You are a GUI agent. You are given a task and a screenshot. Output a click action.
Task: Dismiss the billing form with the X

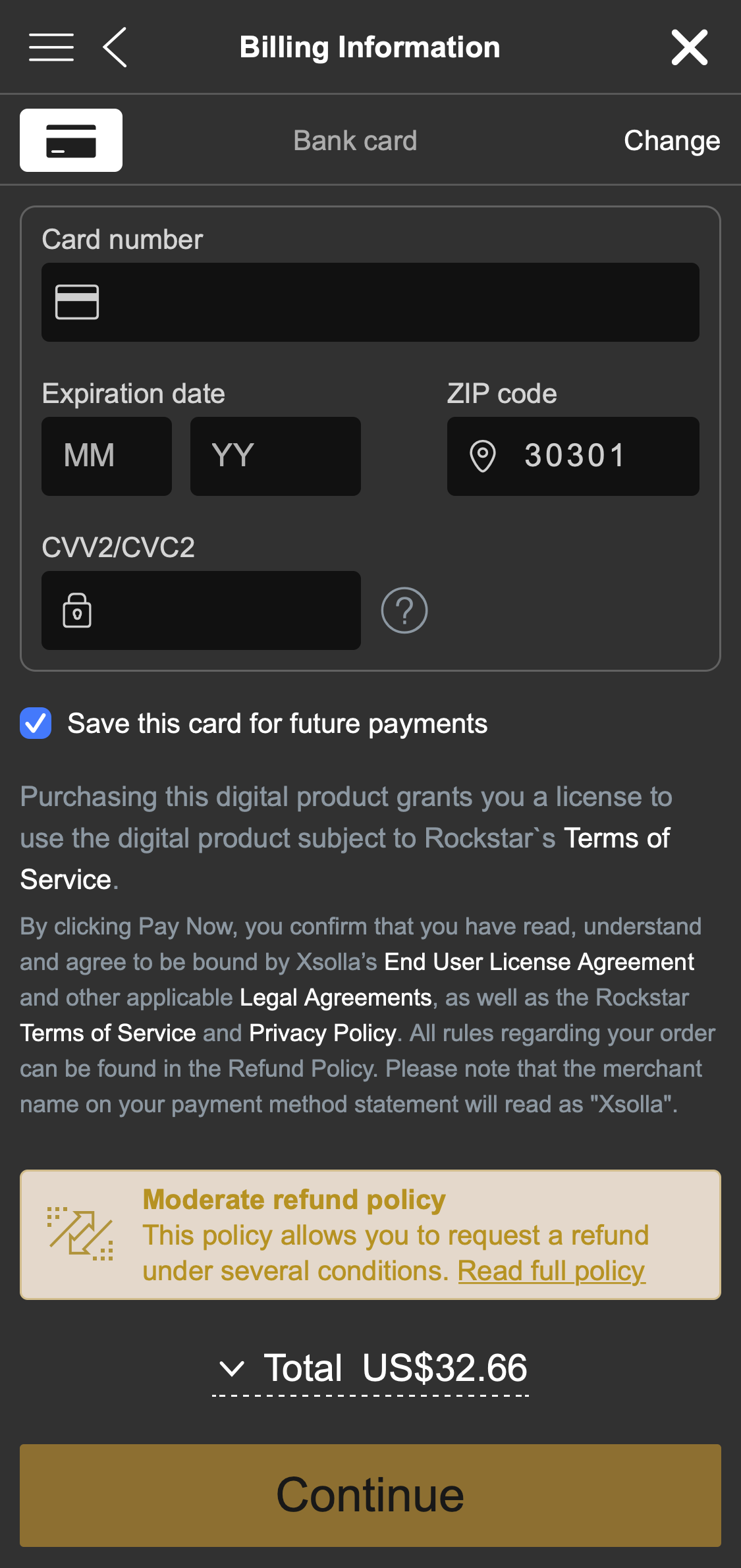tap(689, 47)
